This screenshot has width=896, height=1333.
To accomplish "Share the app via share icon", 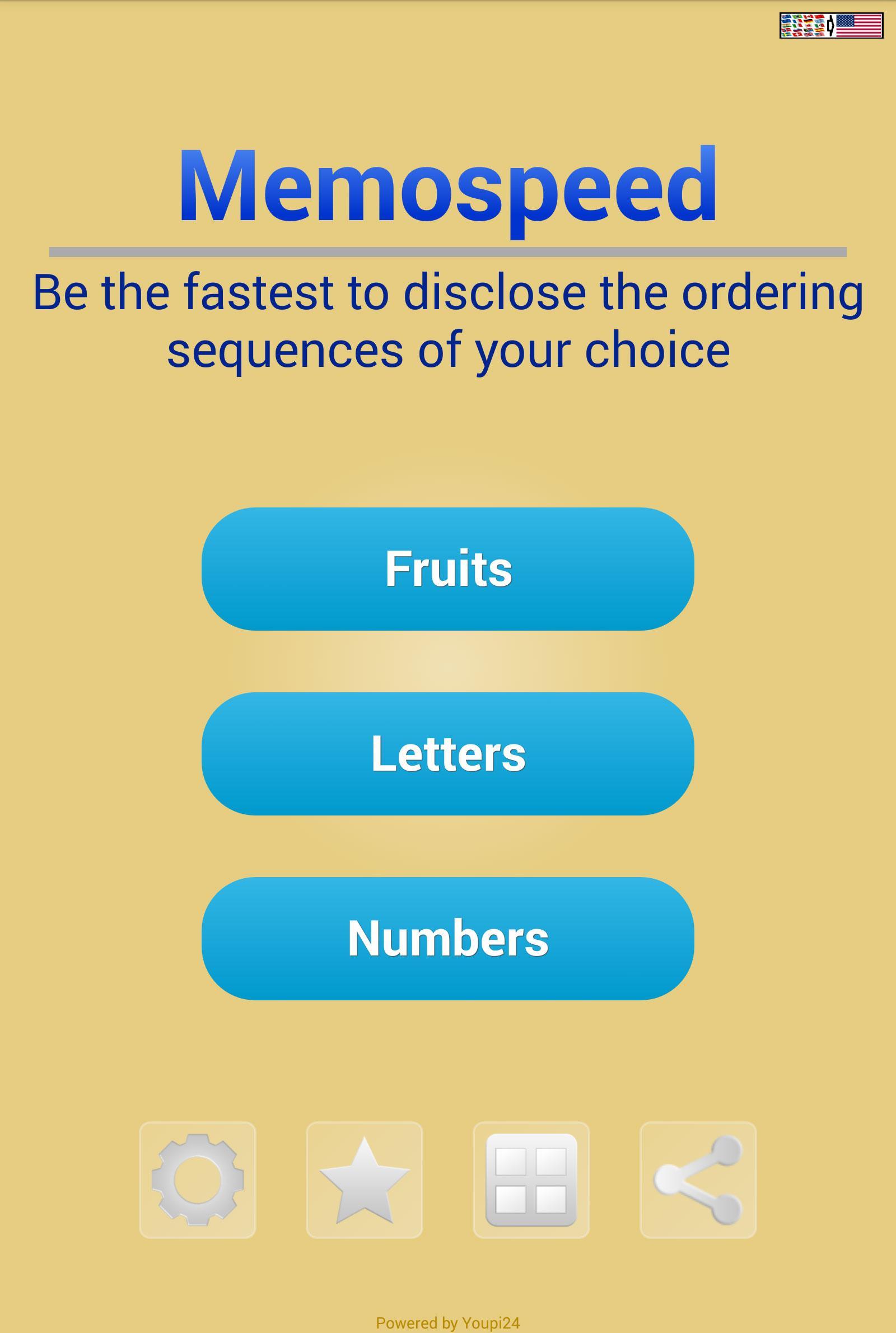I will click(698, 1180).
